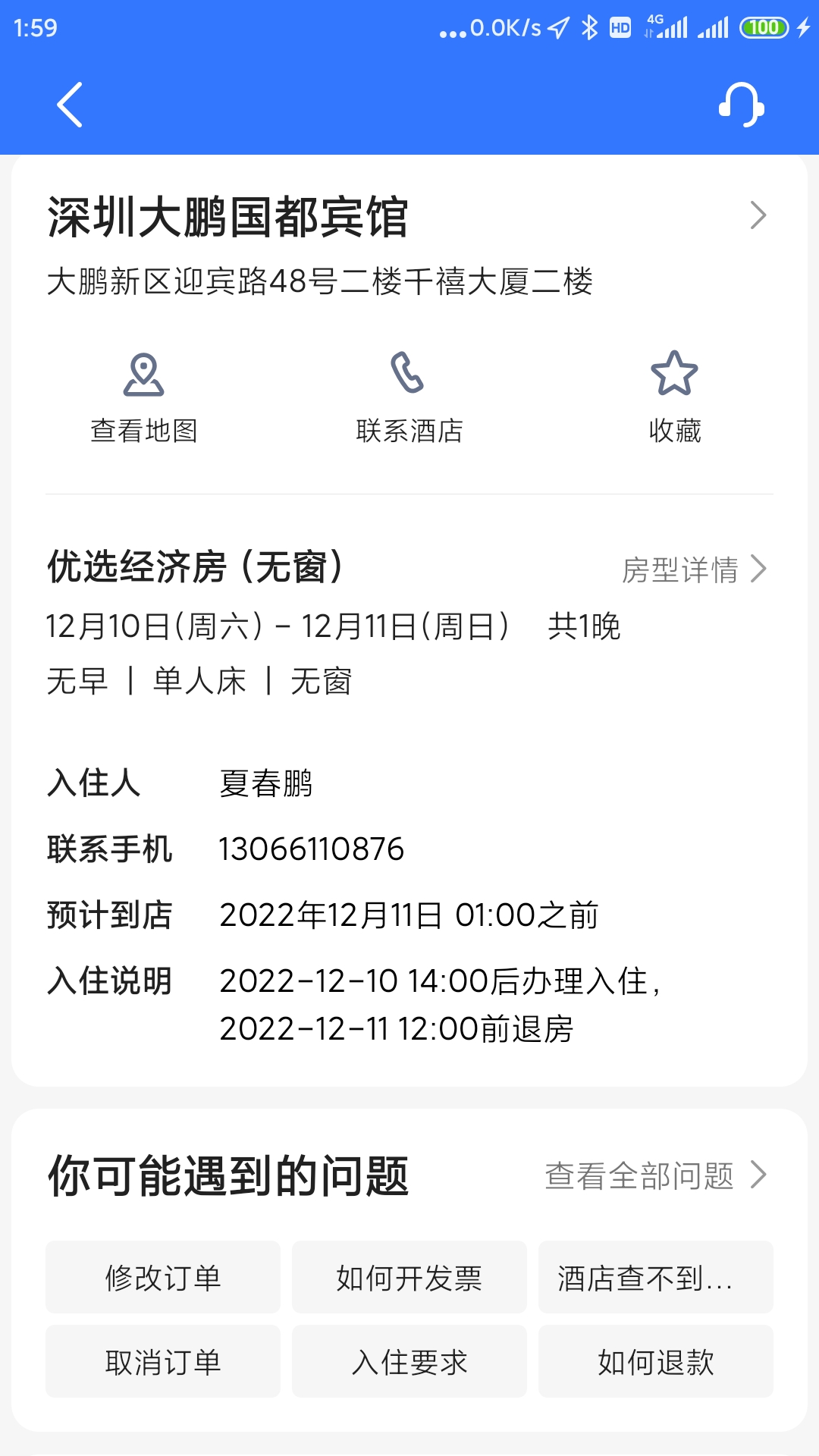The image size is (819, 1456).
Task: Open customer service headset icon
Action: point(741,105)
